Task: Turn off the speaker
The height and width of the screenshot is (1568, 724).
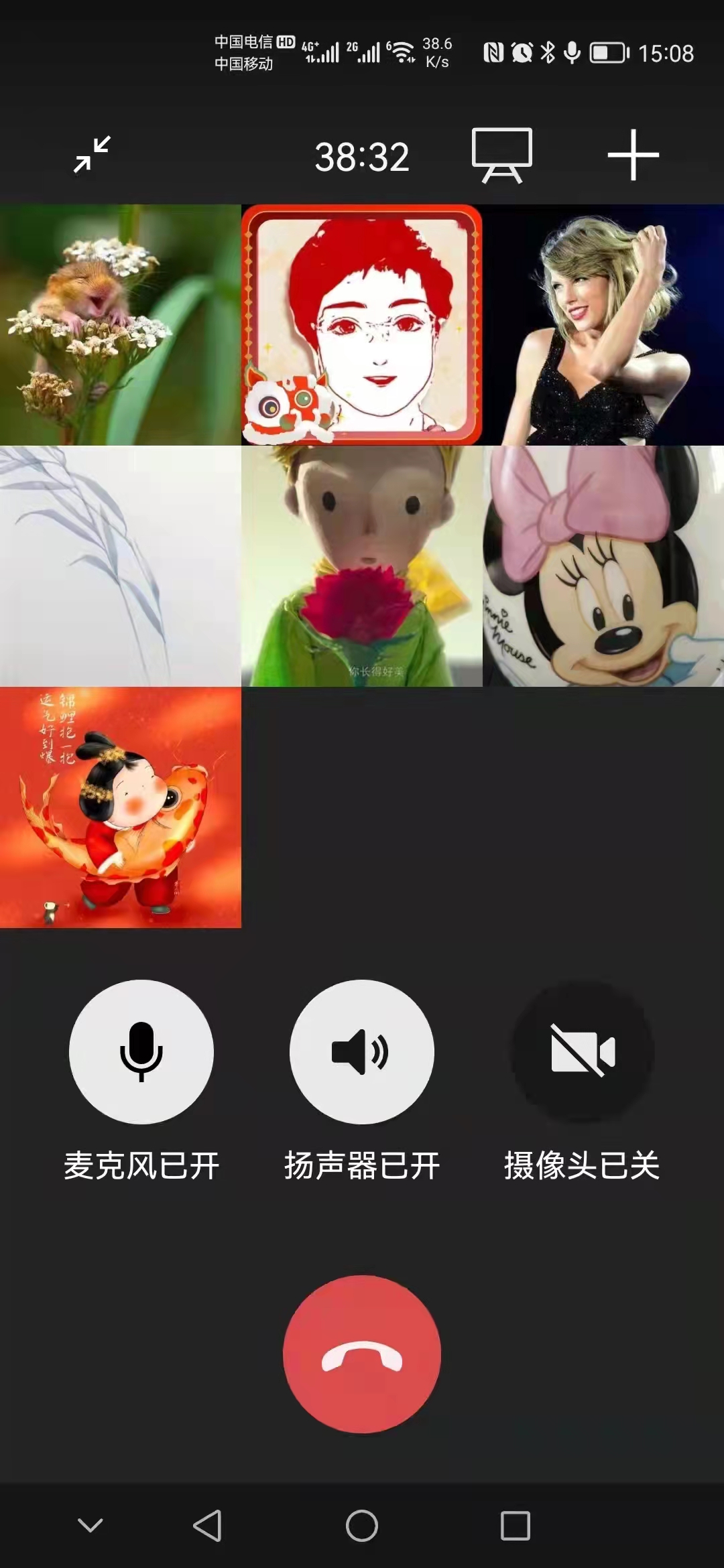Action: coord(362,1051)
